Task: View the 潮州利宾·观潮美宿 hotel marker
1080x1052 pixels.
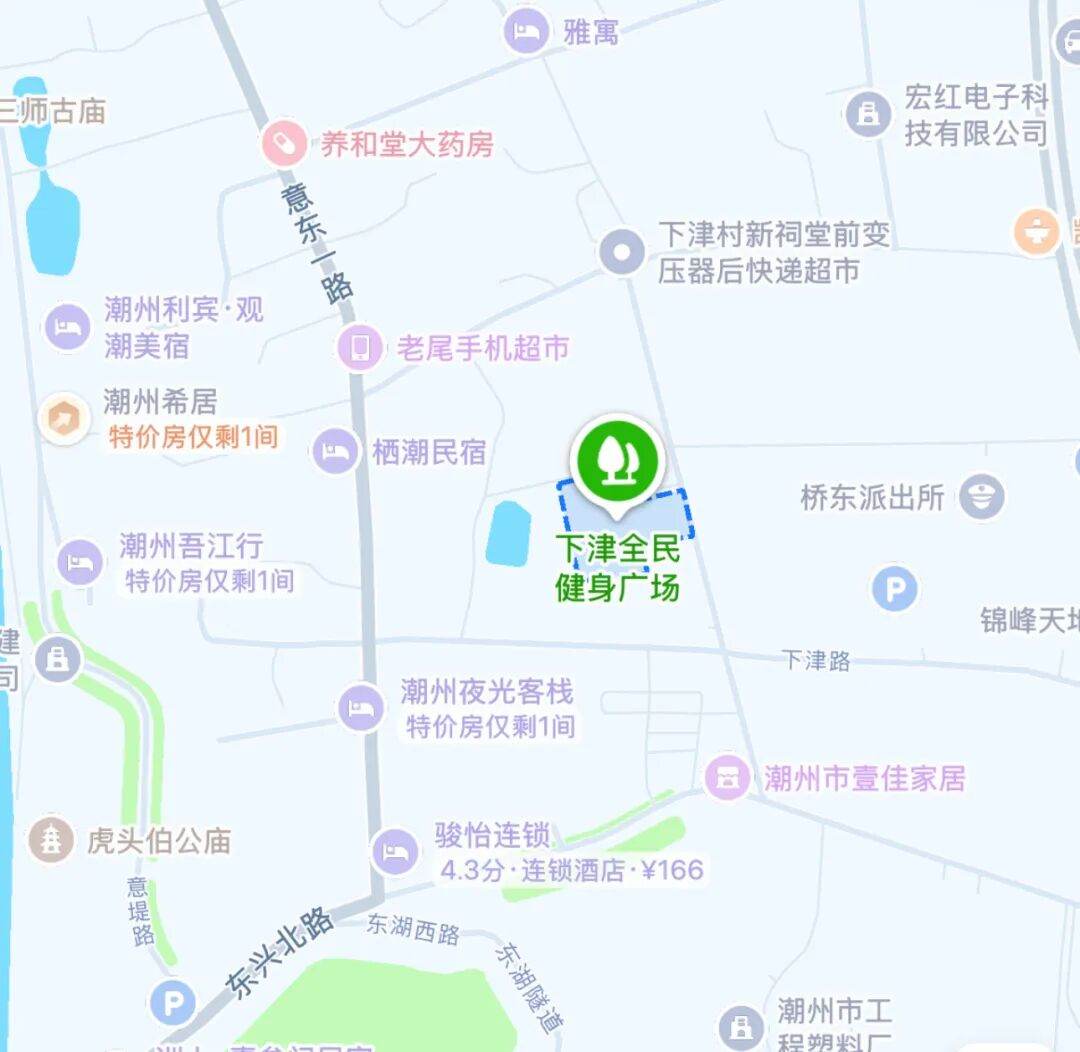Action: (68, 327)
